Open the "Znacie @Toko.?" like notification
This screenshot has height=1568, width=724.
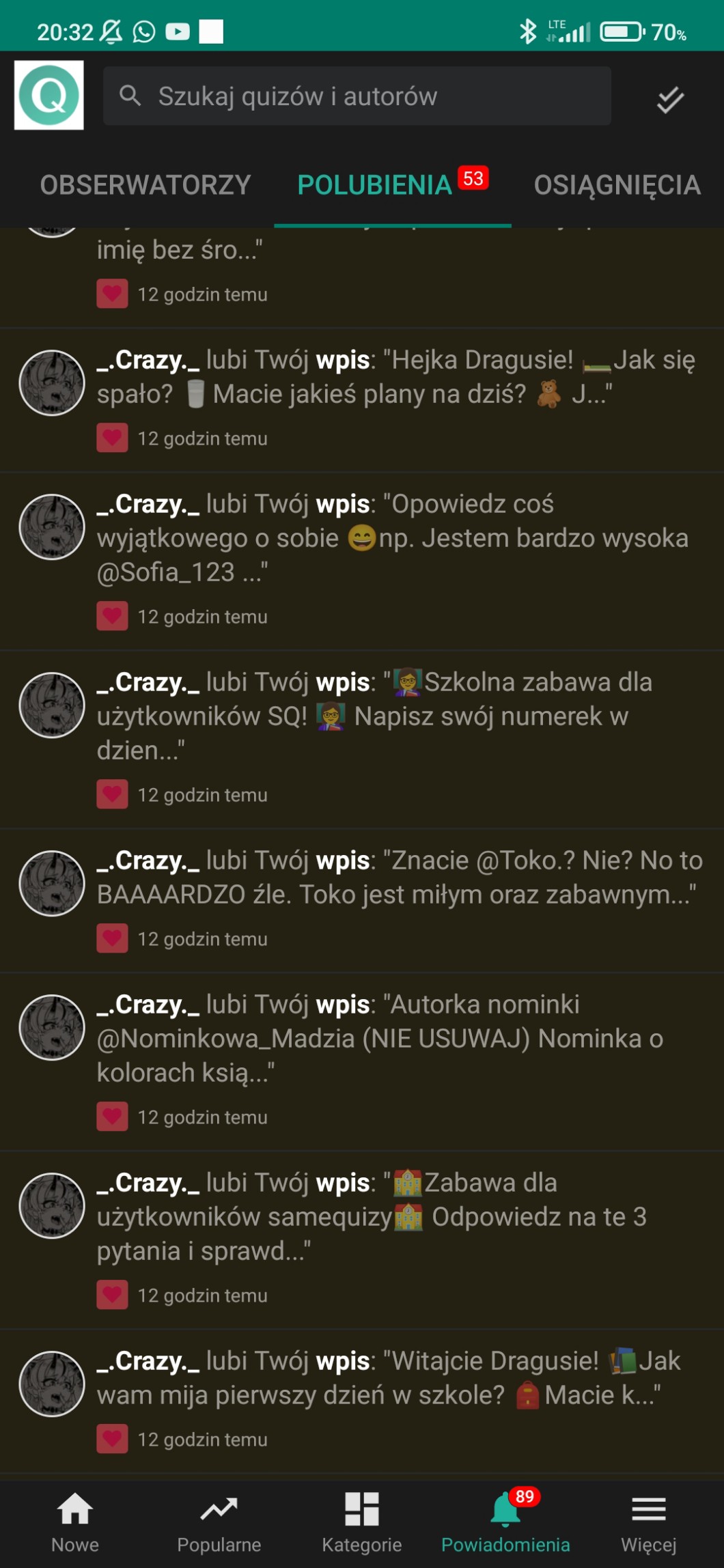(362, 901)
